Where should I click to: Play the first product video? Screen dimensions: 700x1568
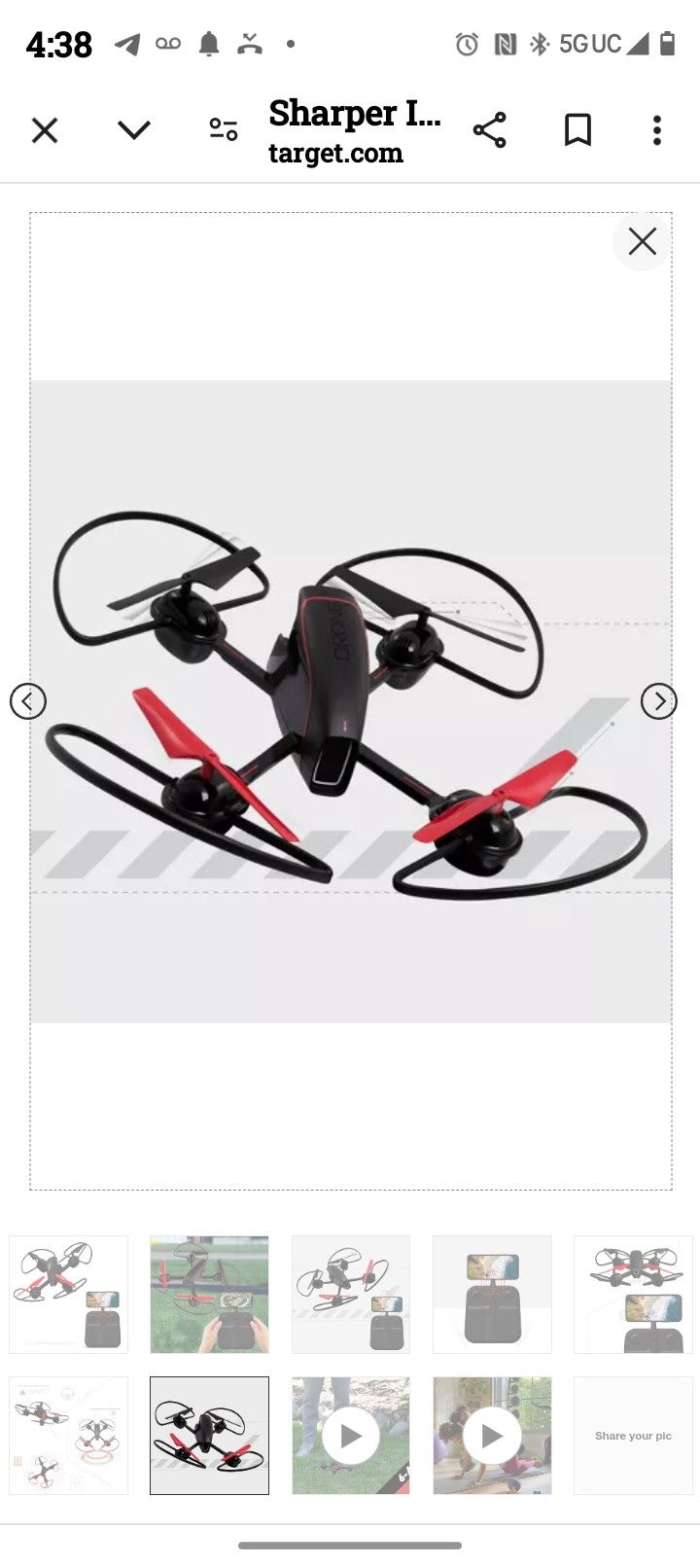click(351, 1435)
